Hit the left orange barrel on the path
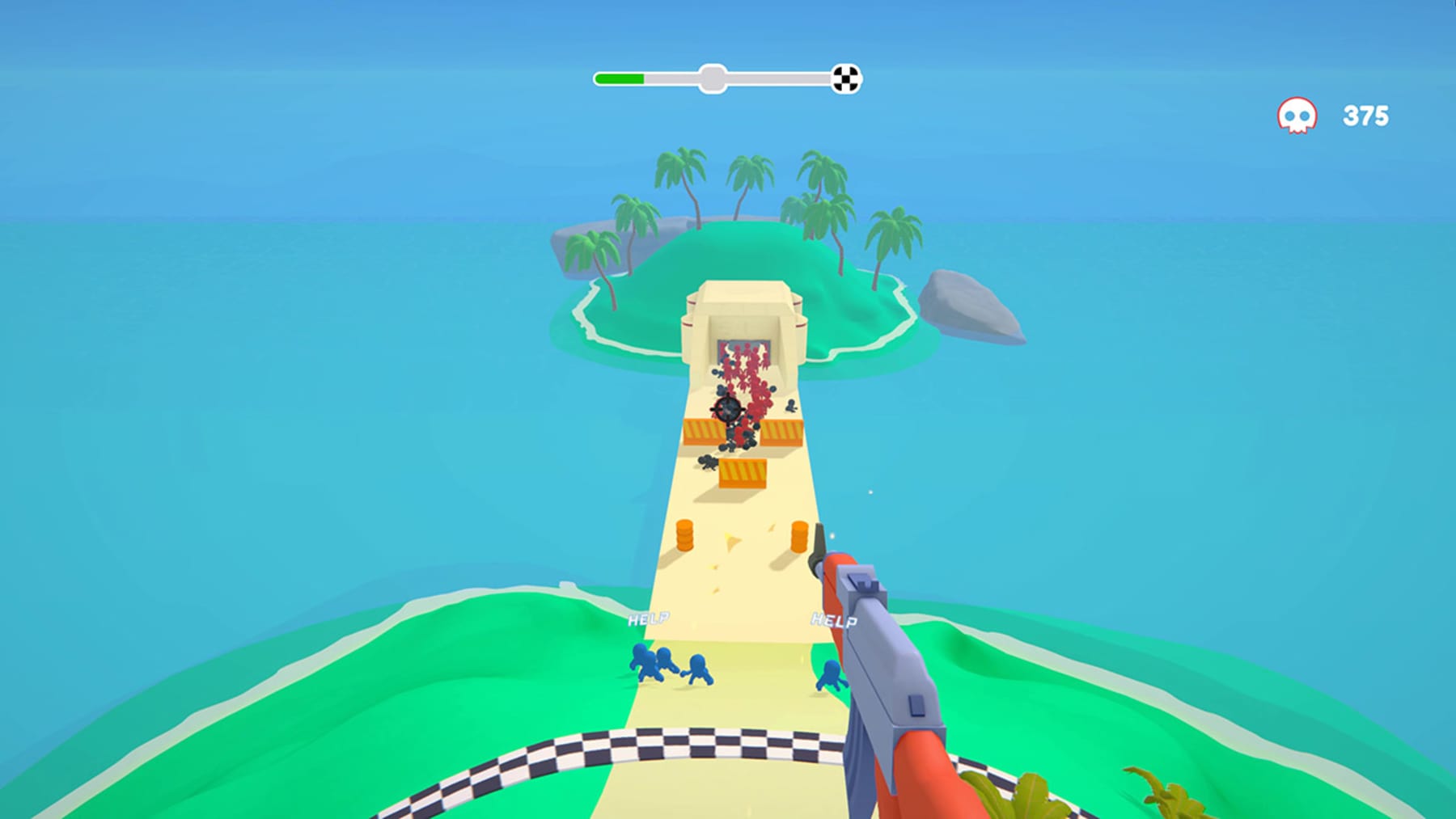 [x=684, y=535]
